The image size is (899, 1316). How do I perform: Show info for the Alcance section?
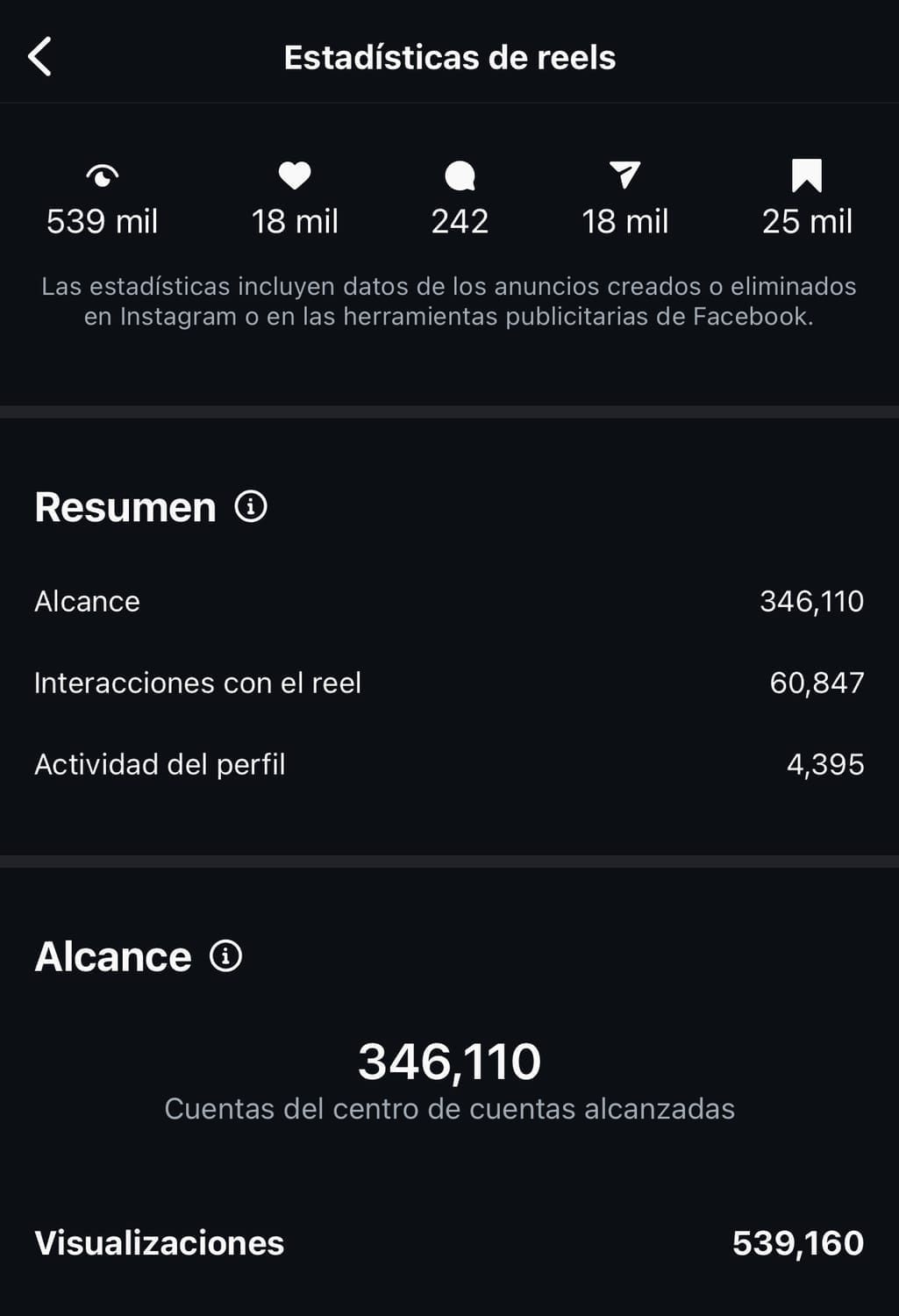point(225,956)
